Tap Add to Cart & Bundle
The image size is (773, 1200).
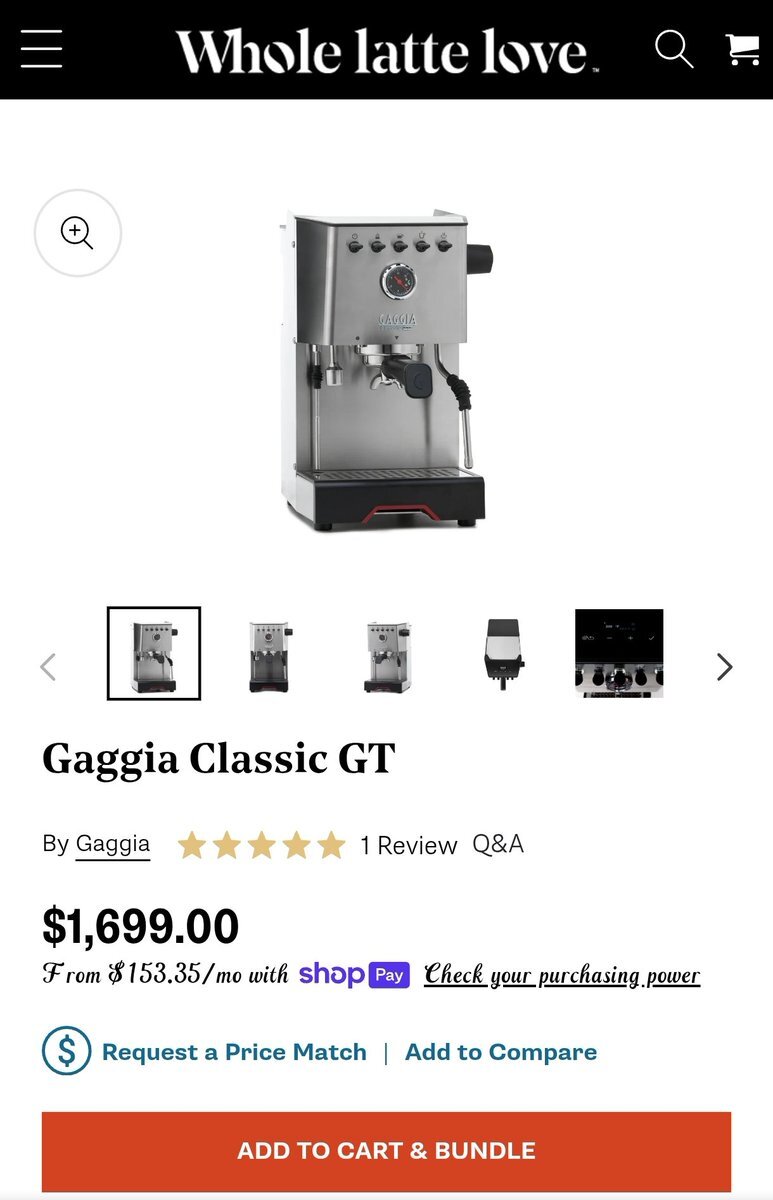[386, 1150]
